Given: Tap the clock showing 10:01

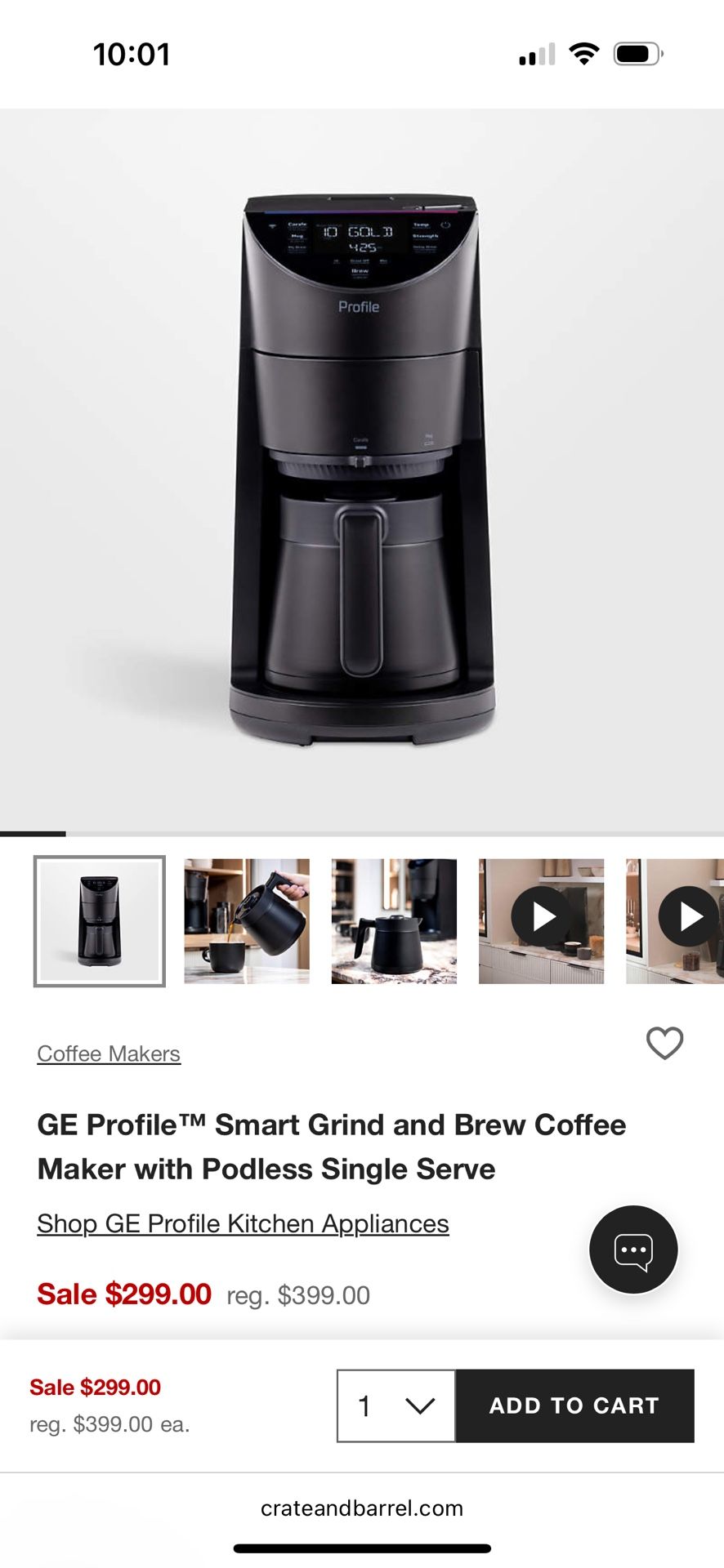Looking at the screenshot, I should (x=131, y=54).
